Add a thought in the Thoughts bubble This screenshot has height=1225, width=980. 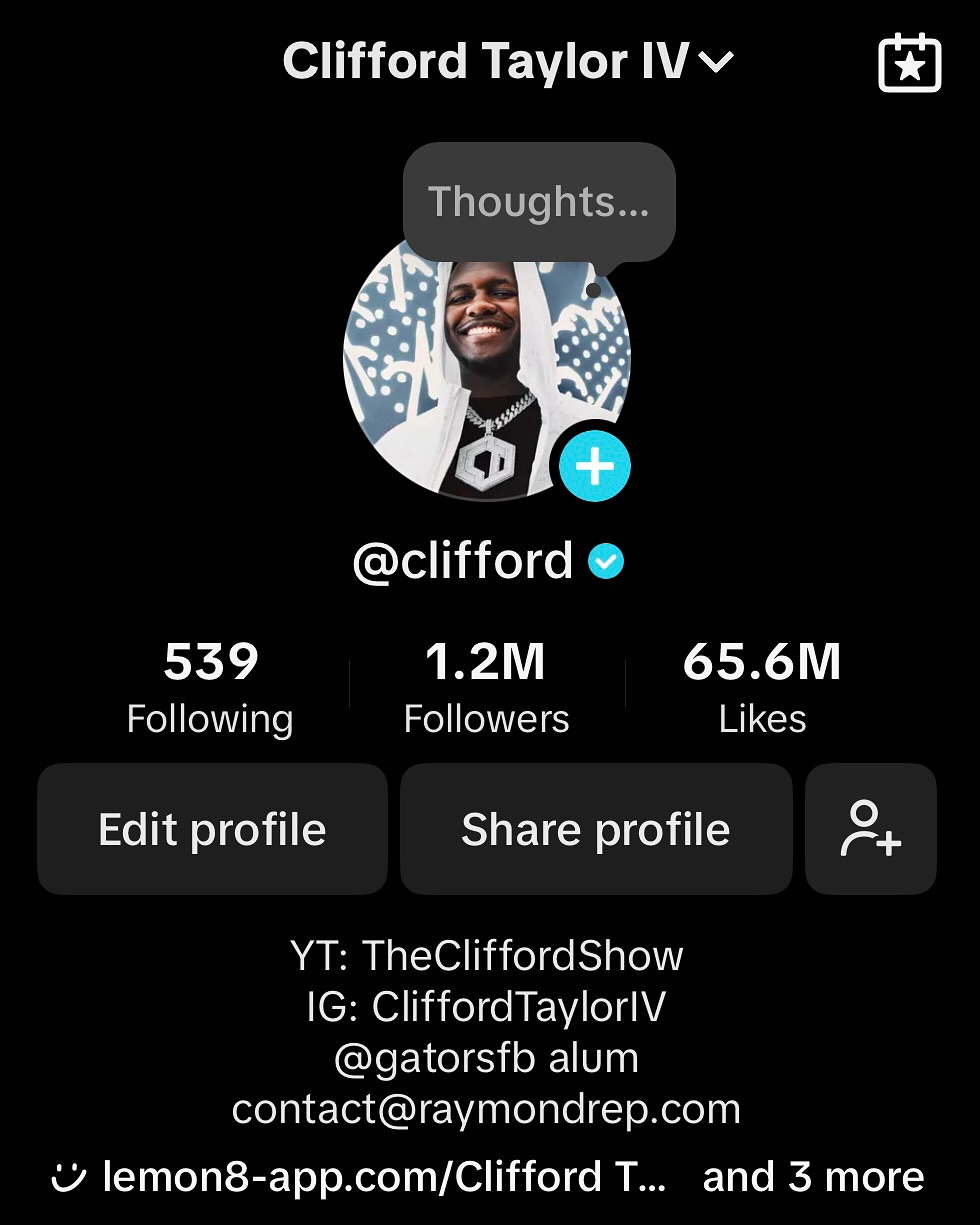[x=539, y=202]
